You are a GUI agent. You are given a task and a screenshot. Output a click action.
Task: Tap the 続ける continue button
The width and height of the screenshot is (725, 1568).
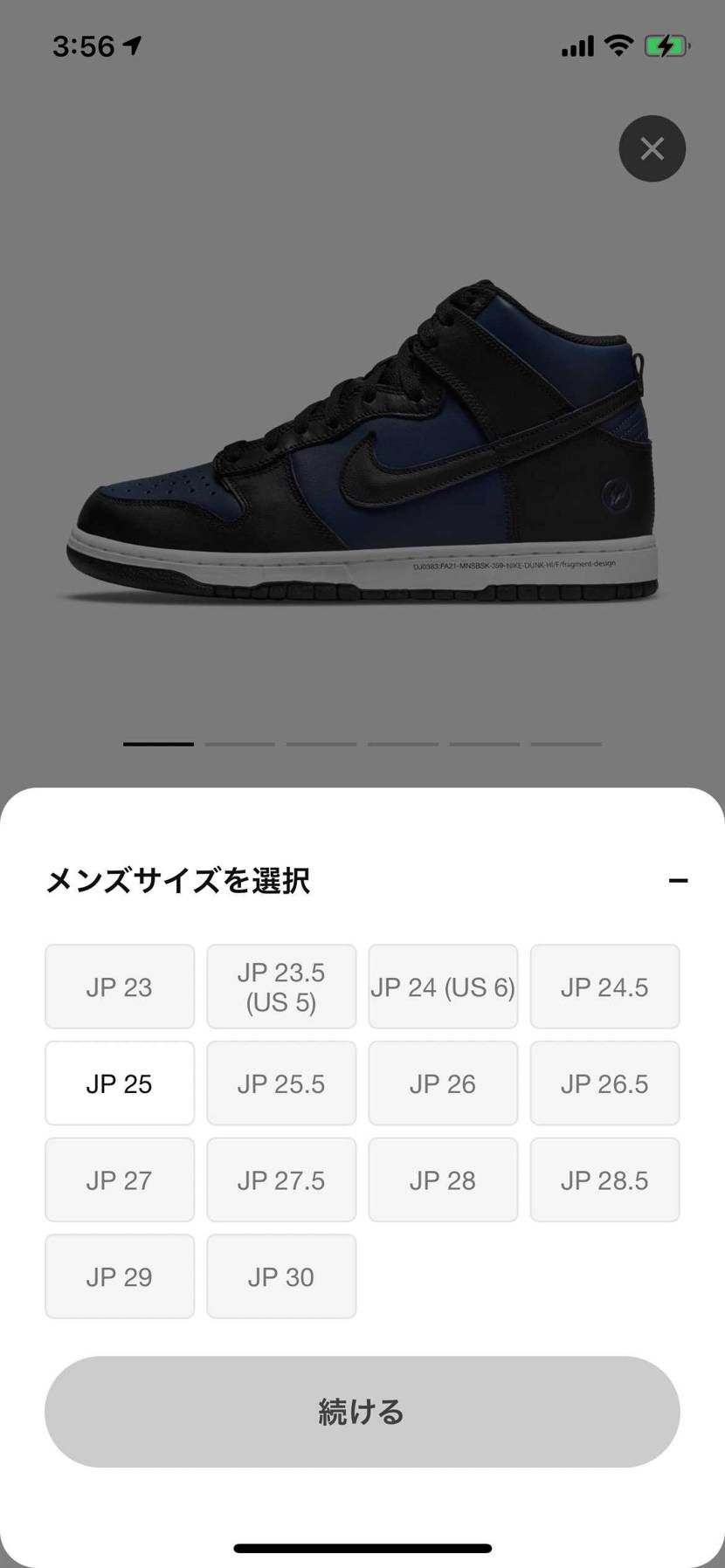[x=362, y=1412]
